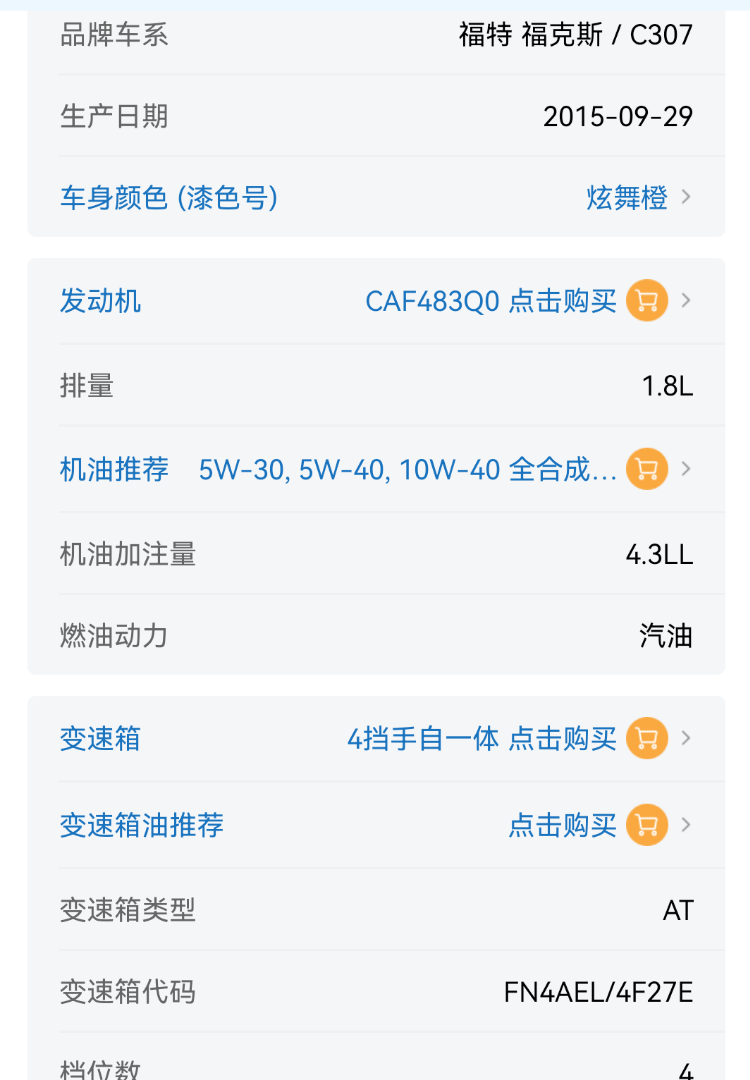Open the 车身颜色 (漆色号) row
This screenshot has width=750, height=1080.
[x=375, y=198]
